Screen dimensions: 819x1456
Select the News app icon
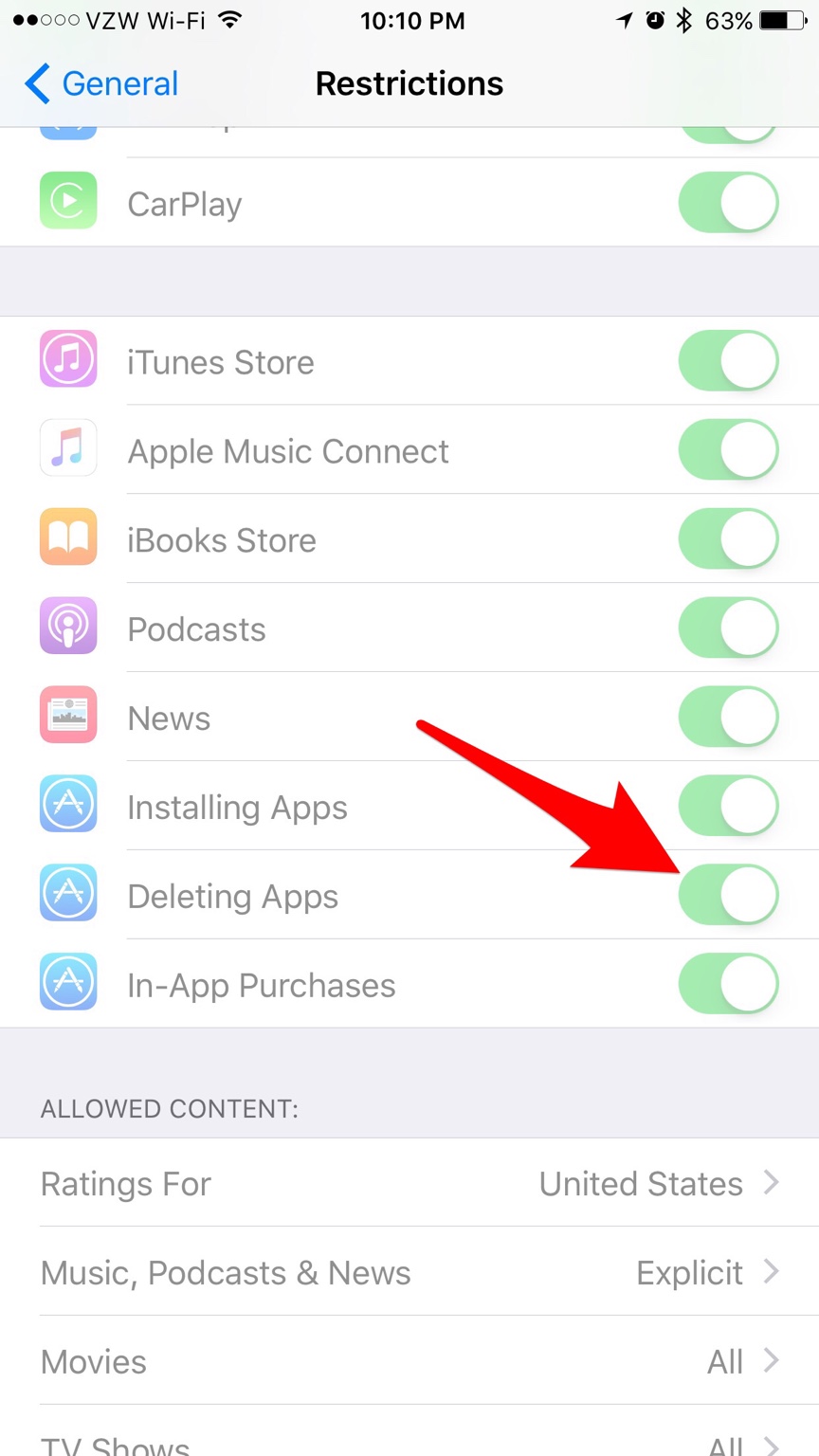coord(67,716)
